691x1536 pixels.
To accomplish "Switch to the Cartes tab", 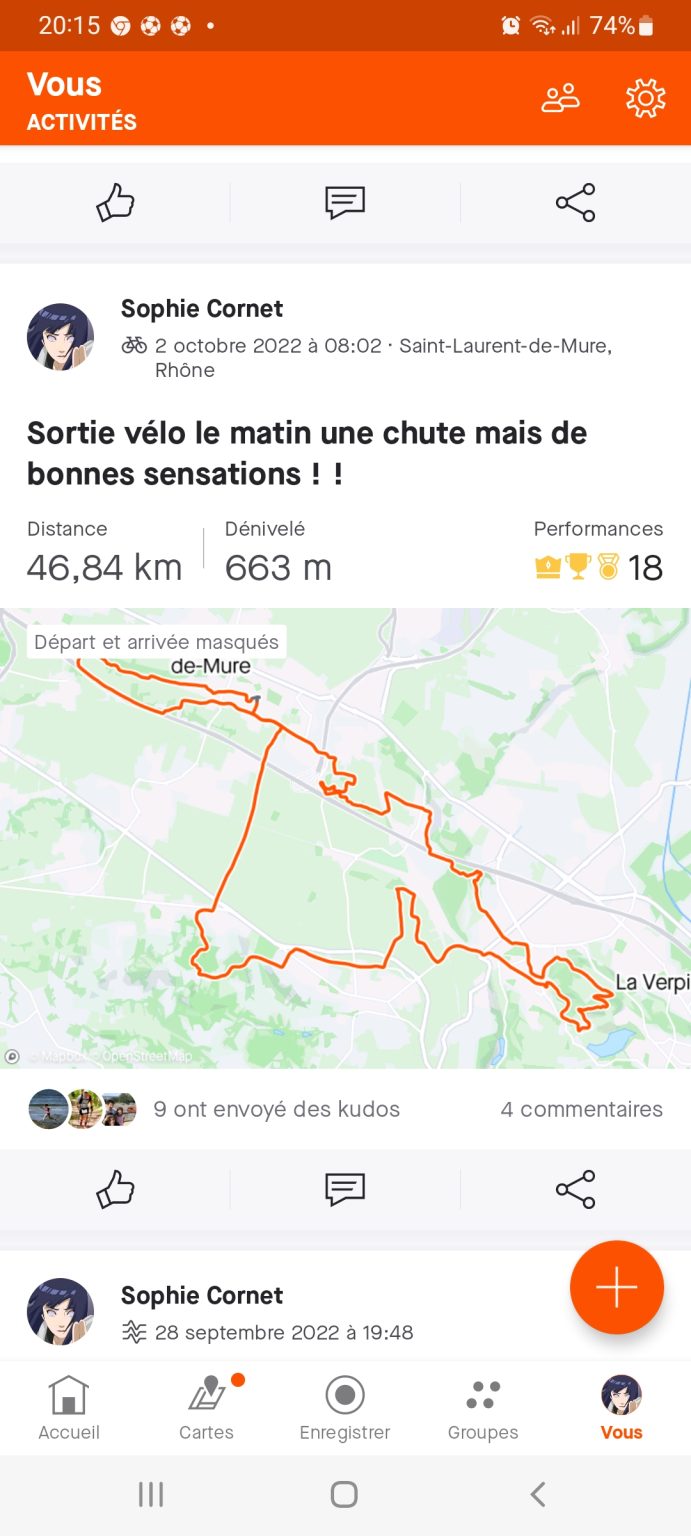I will pos(207,1407).
